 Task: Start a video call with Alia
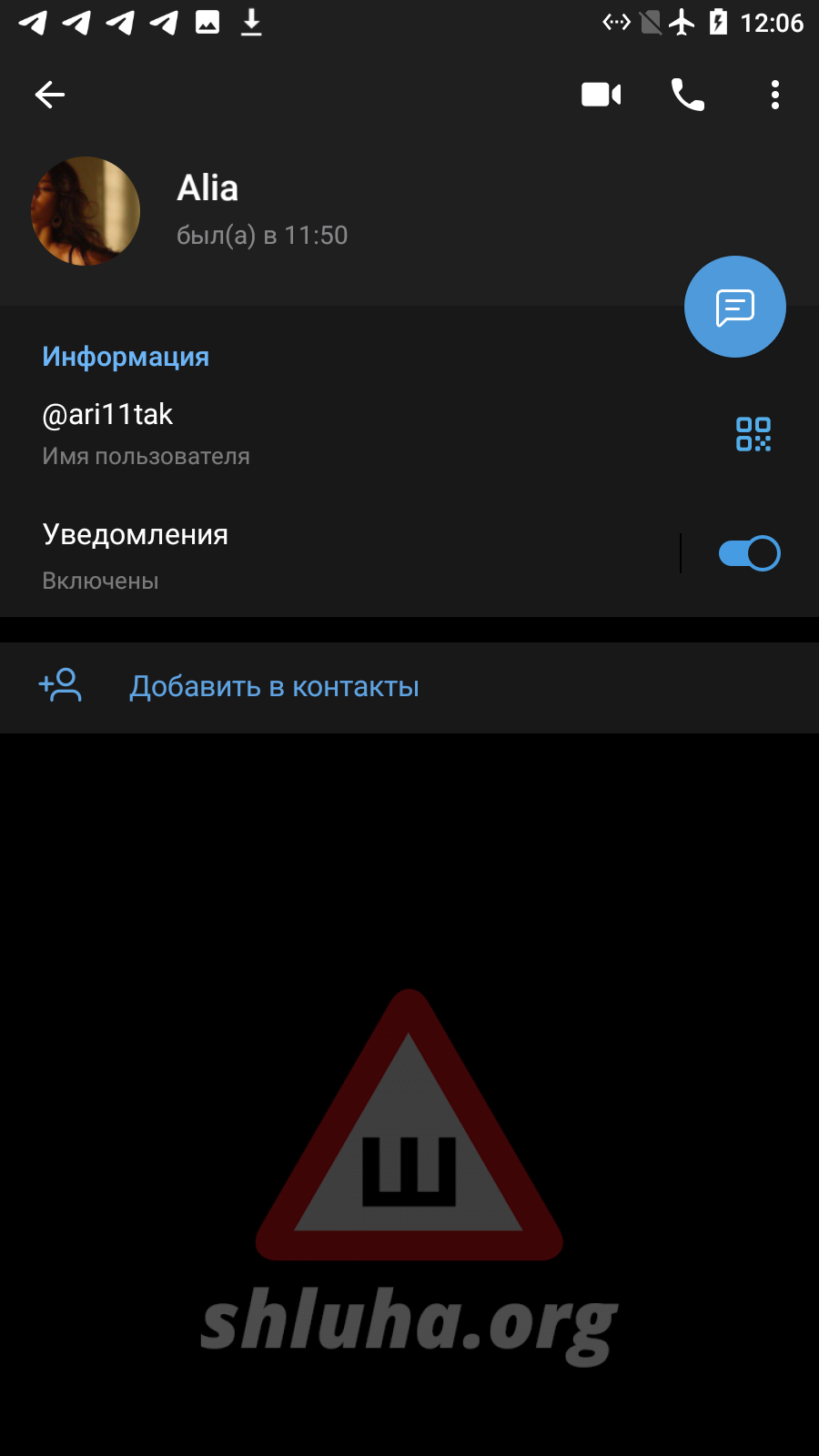601,95
